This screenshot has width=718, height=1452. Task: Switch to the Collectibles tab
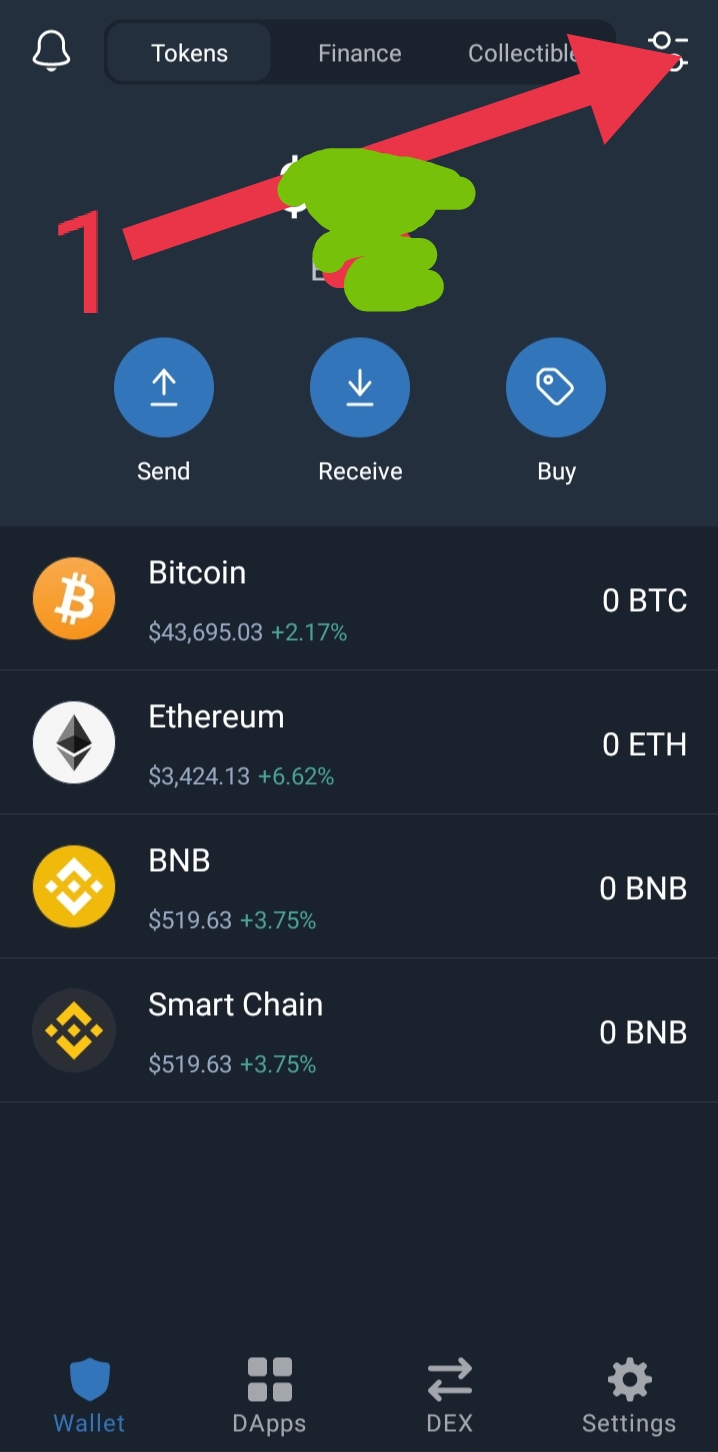tap(522, 53)
